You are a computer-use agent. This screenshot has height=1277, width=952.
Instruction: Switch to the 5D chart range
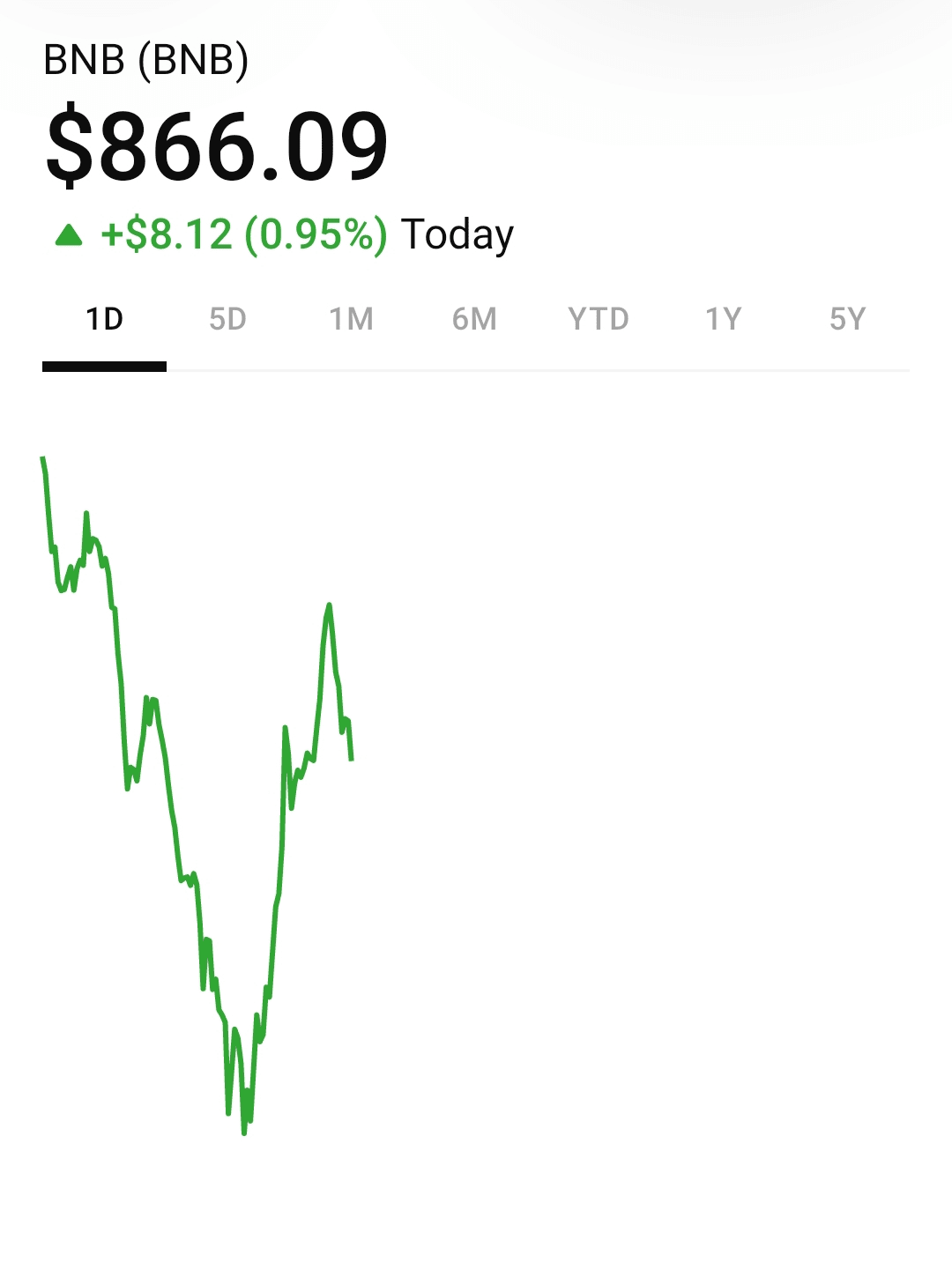(227, 319)
